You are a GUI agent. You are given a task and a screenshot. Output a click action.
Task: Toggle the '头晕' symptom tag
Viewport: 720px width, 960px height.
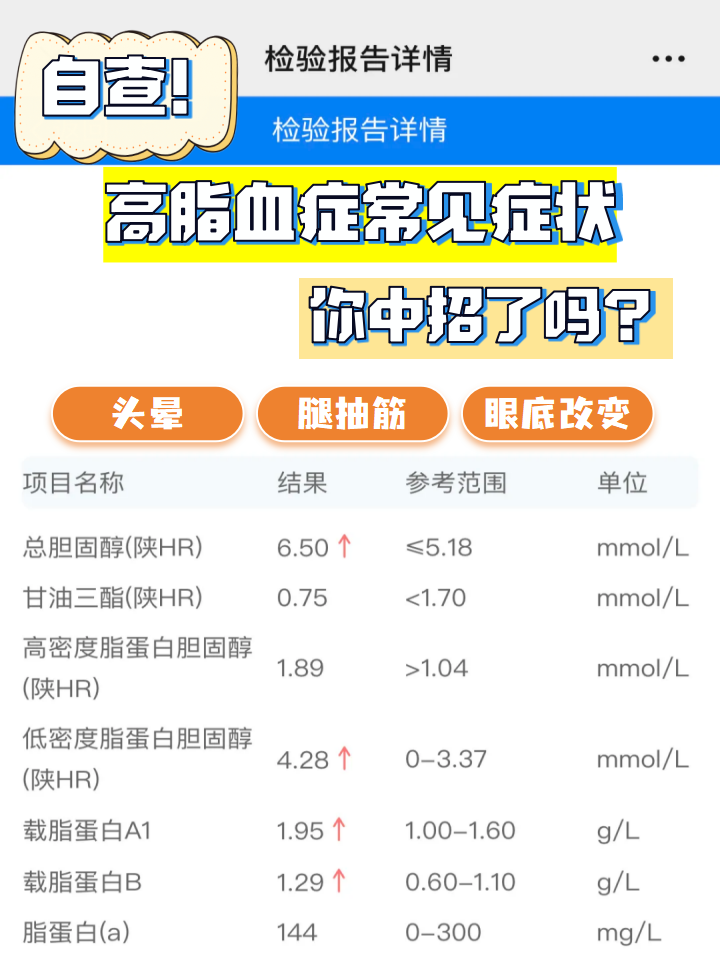[147, 413]
